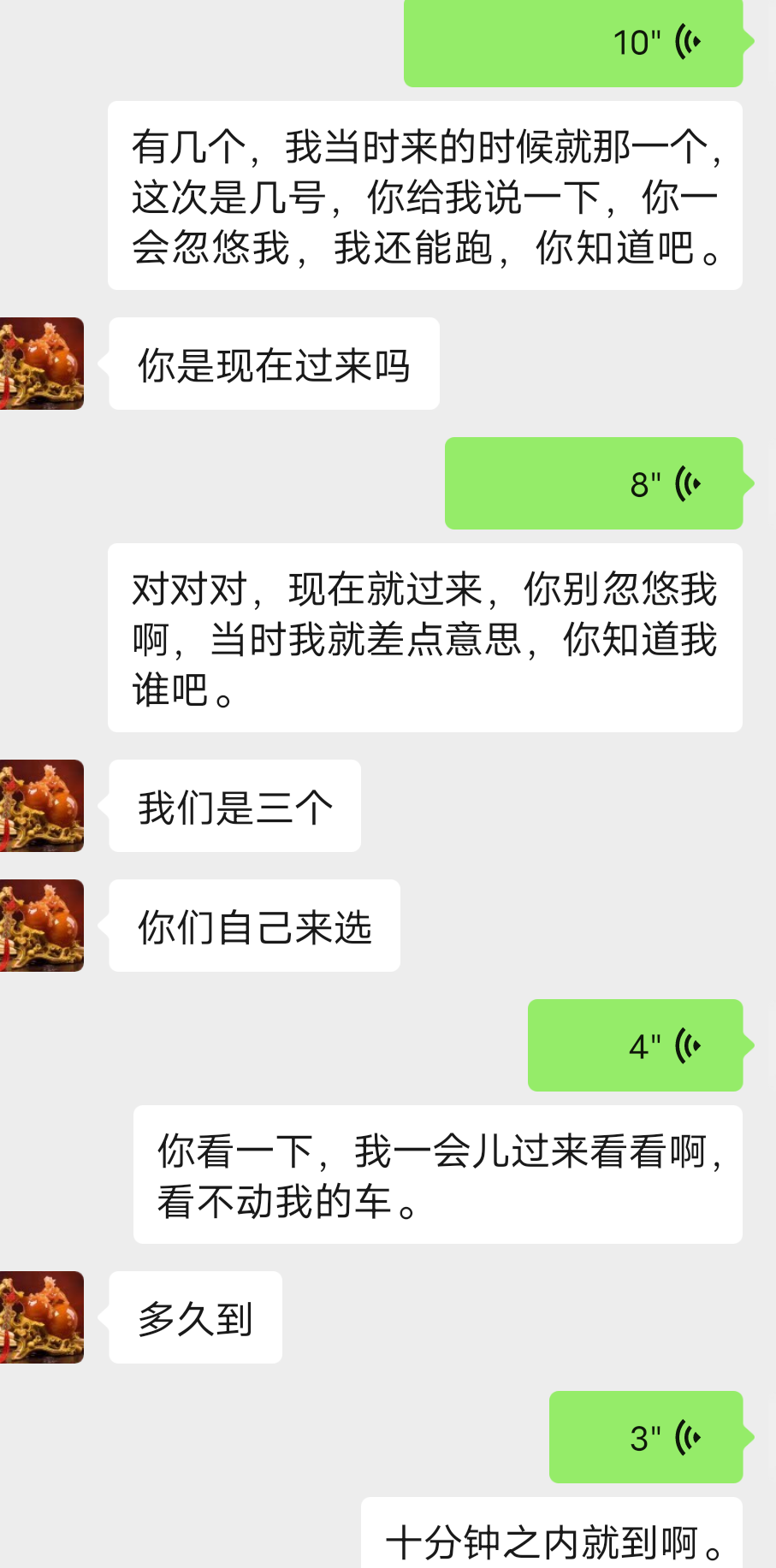The height and width of the screenshot is (1568, 776).
Task: Open the contact's avatar next to '你是现在过来吗'
Action: tap(42, 364)
